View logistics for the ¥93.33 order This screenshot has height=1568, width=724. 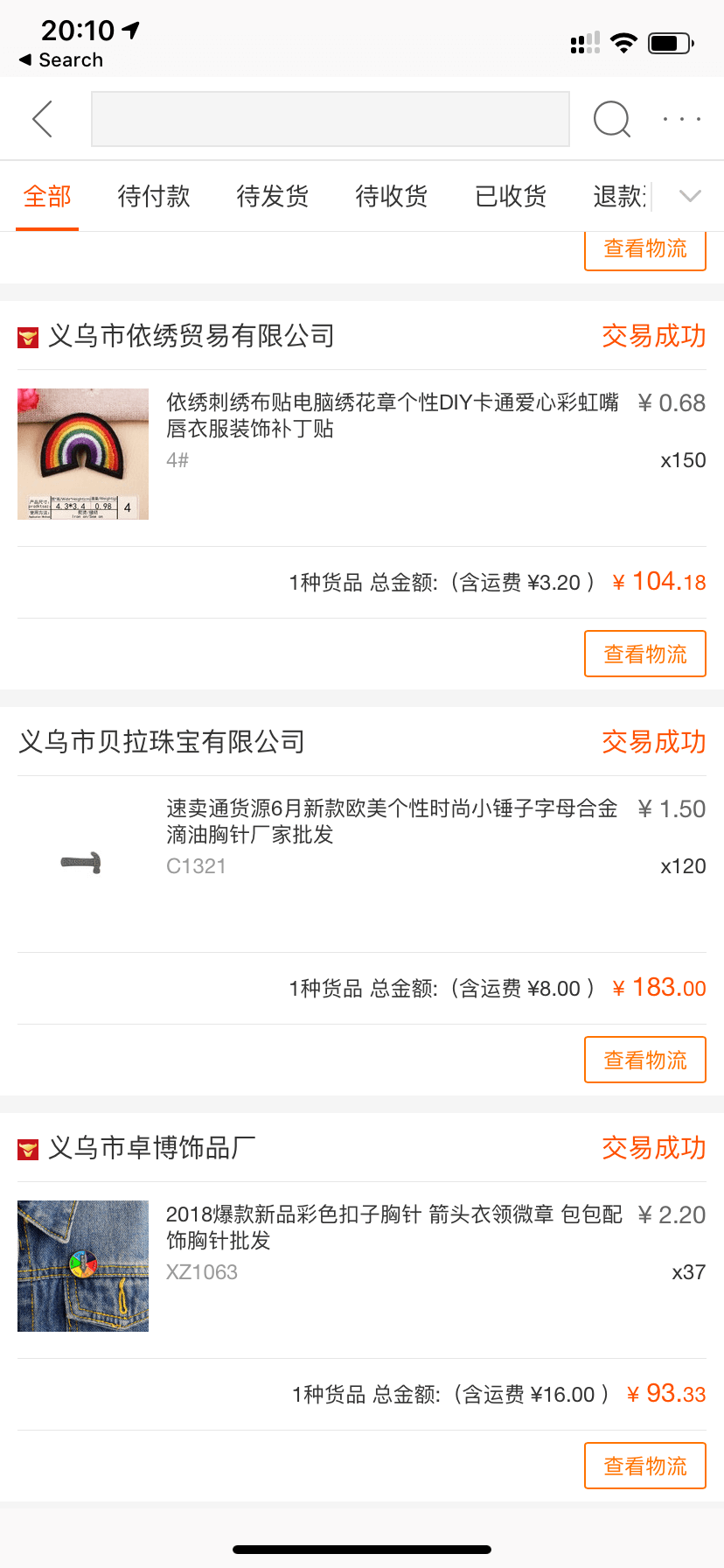point(644,1466)
